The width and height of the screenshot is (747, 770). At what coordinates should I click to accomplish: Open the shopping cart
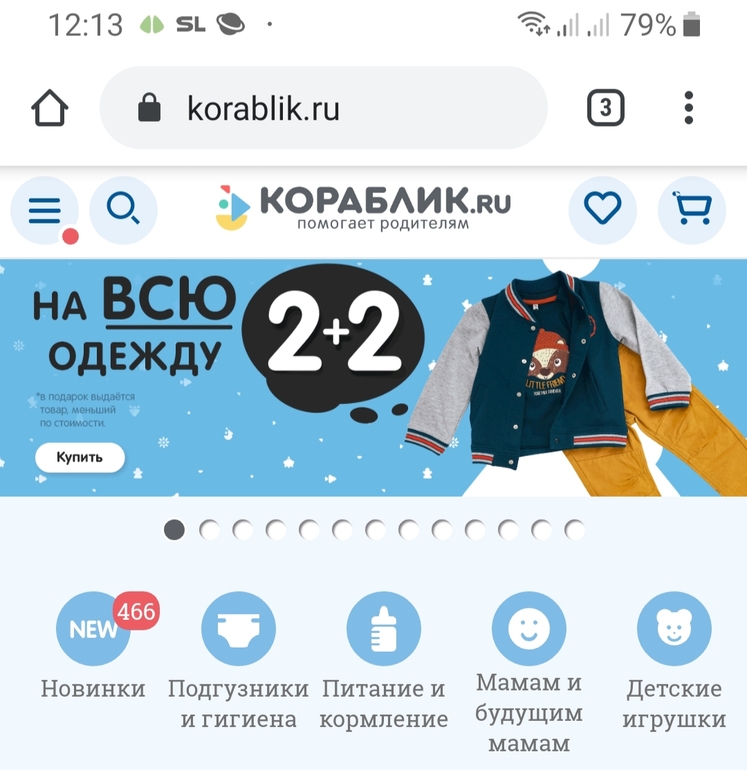click(x=691, y=209)
